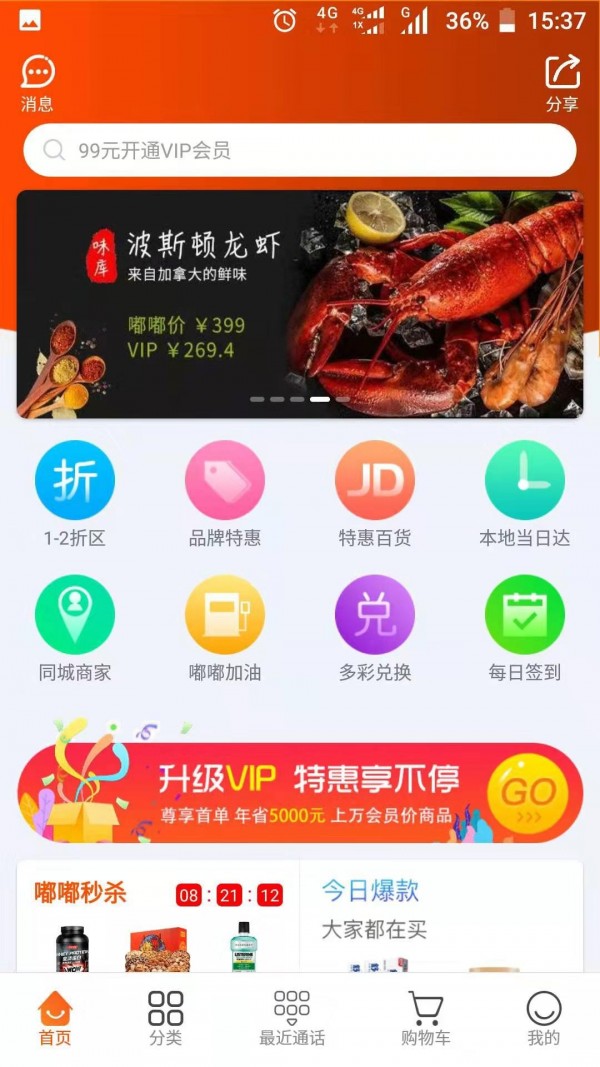
Task: Open the 最近通话 tab
Action: [x=292, y=1019]
